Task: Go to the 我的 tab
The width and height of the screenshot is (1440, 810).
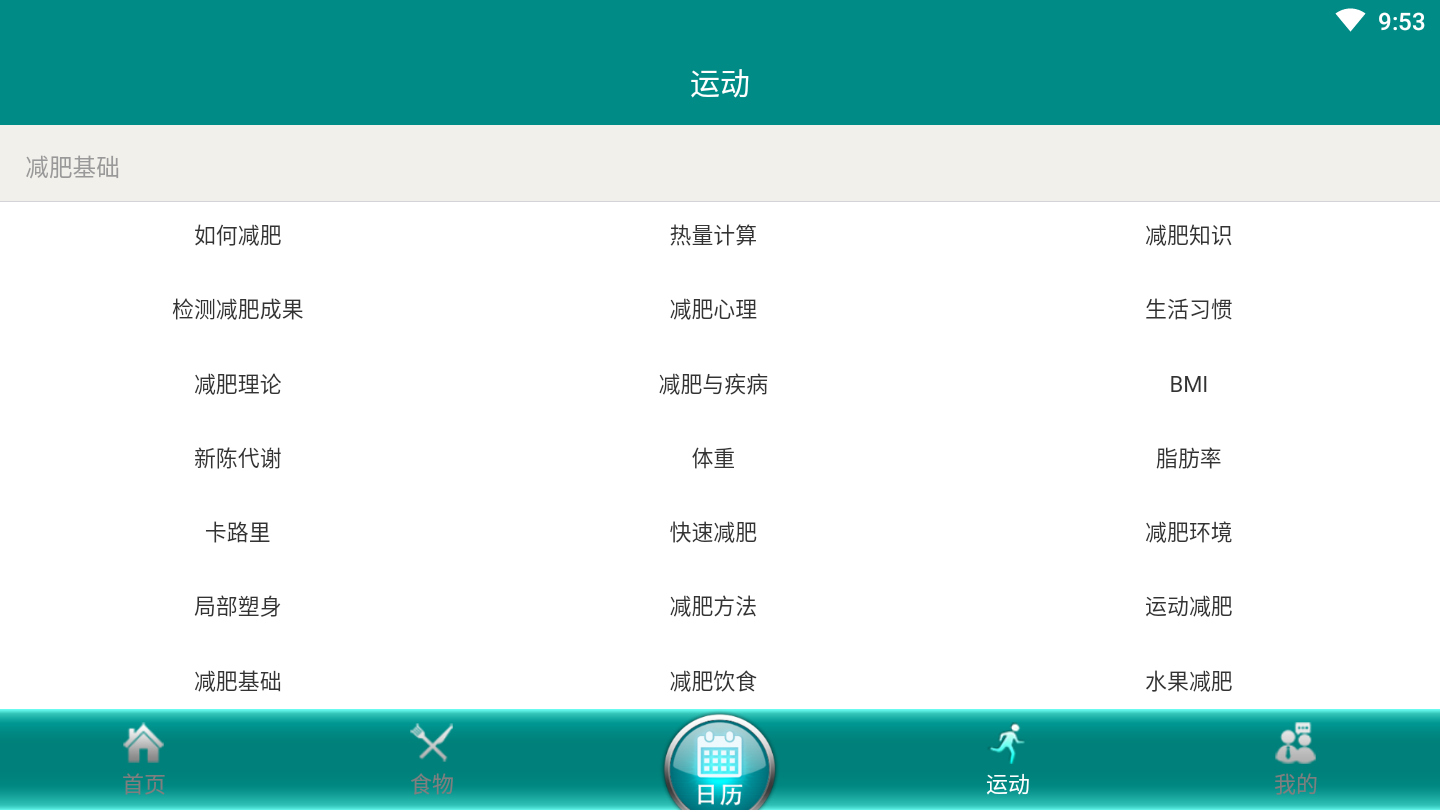Action: point(1295,759)
